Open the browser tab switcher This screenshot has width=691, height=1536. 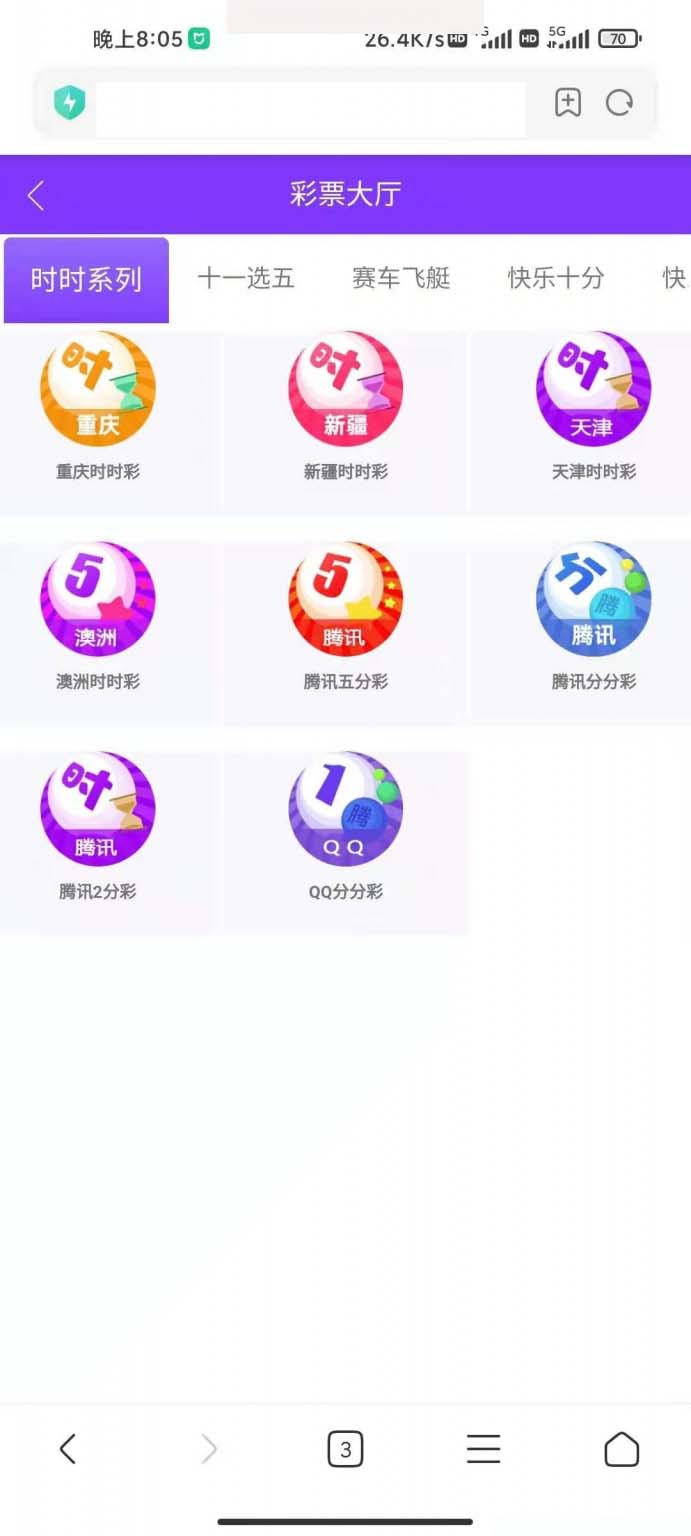[345, 1449]
